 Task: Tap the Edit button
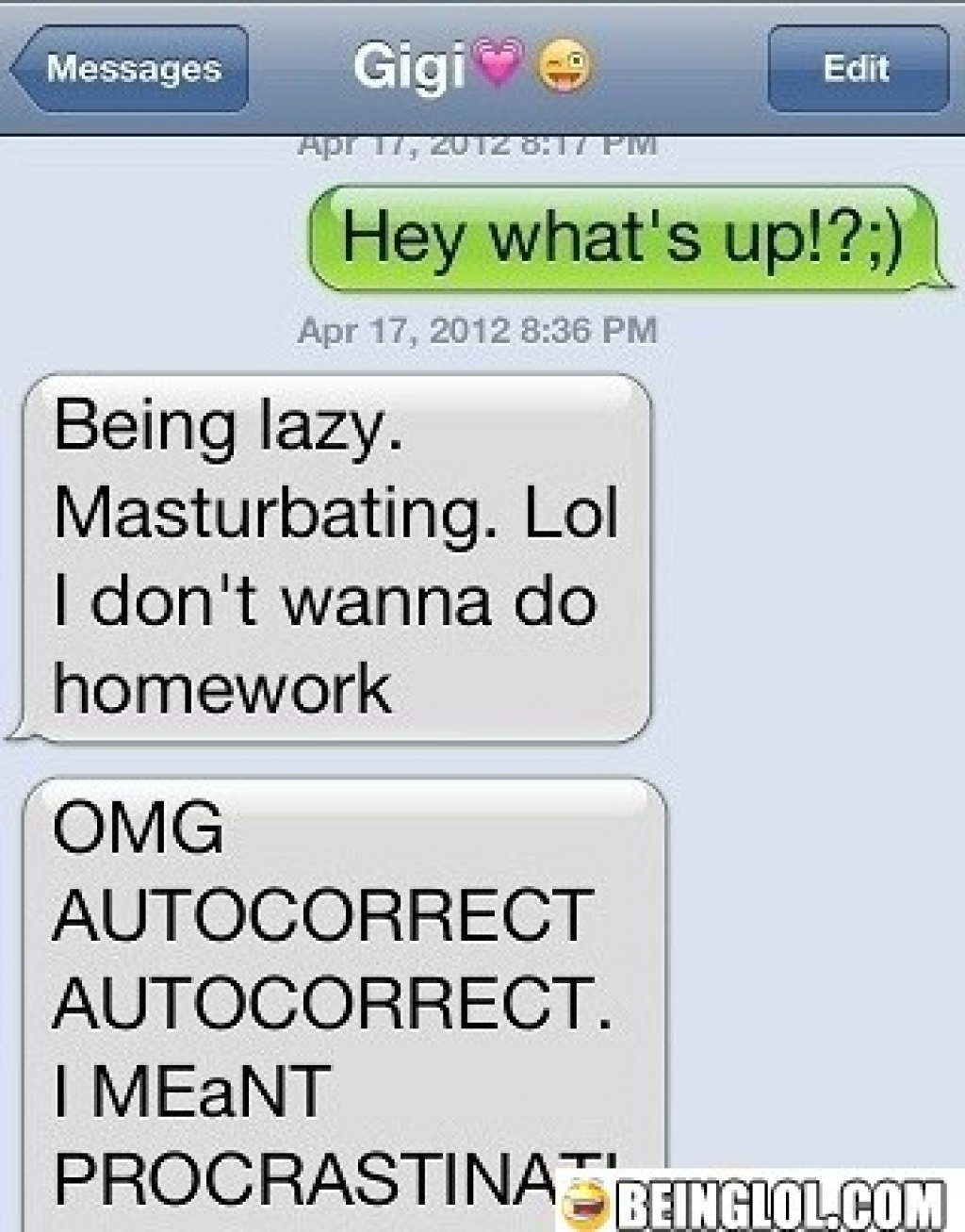click(x=857, y=68)
